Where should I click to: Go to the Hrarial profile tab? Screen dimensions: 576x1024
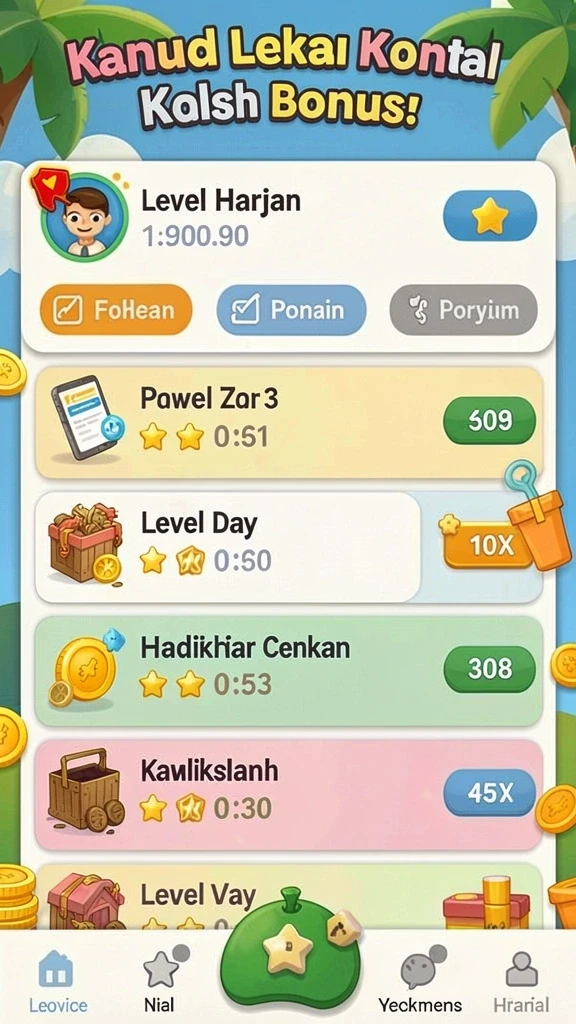[521, 980]
